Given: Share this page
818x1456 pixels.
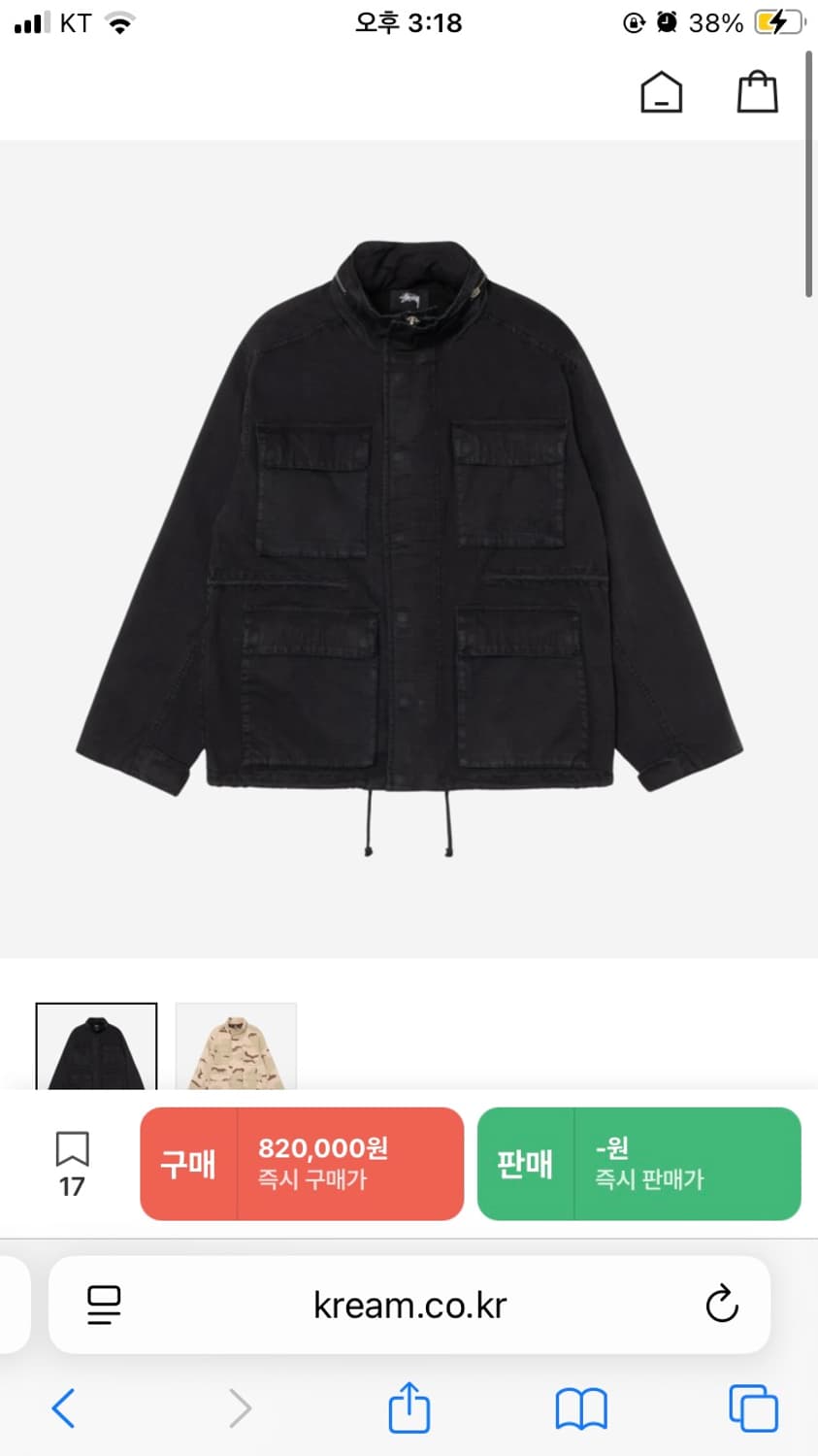Looking at the screenshot, I should pyautogui.click(x=409, y=1408).
